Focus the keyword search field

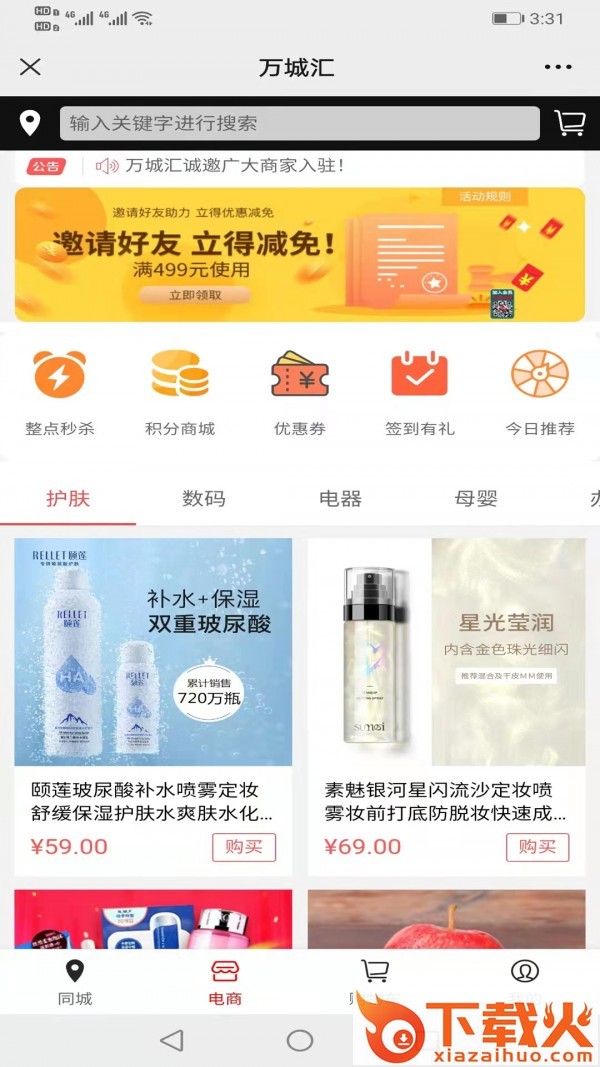[x=299, y=123]
